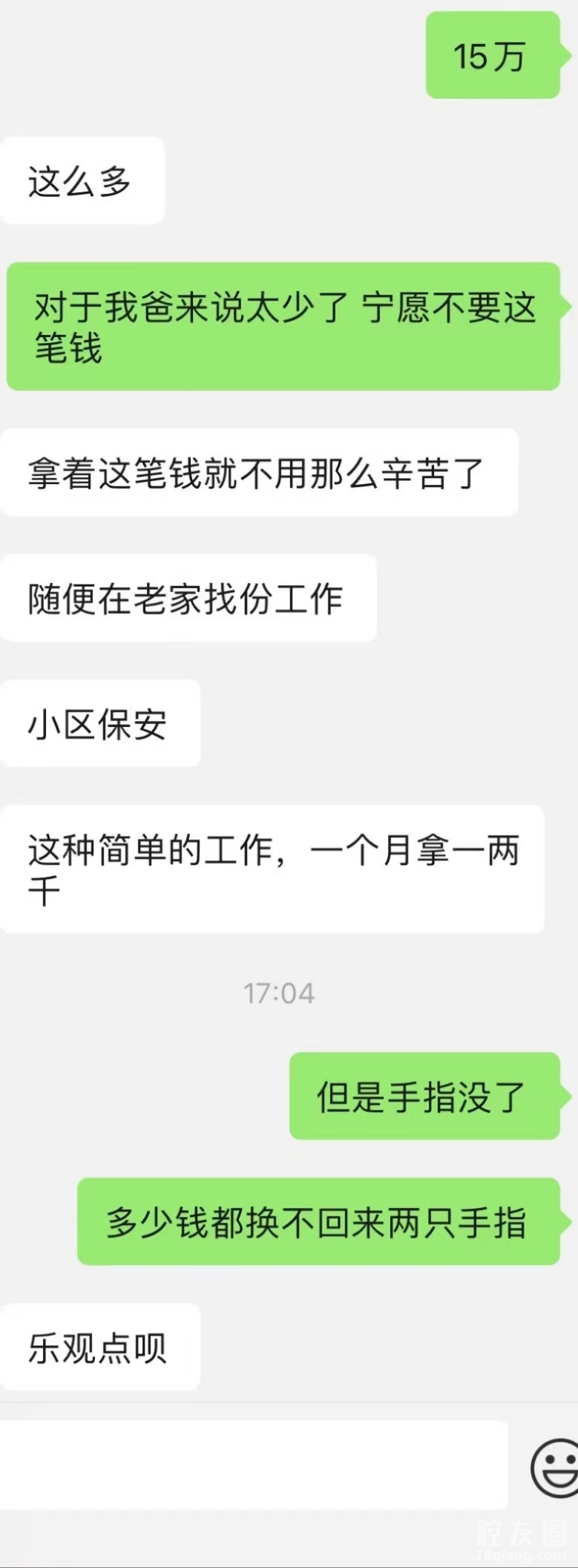Open the emoji sticker panel
This screenshot has width=578, height=1568.
[x=556, y=1467]
